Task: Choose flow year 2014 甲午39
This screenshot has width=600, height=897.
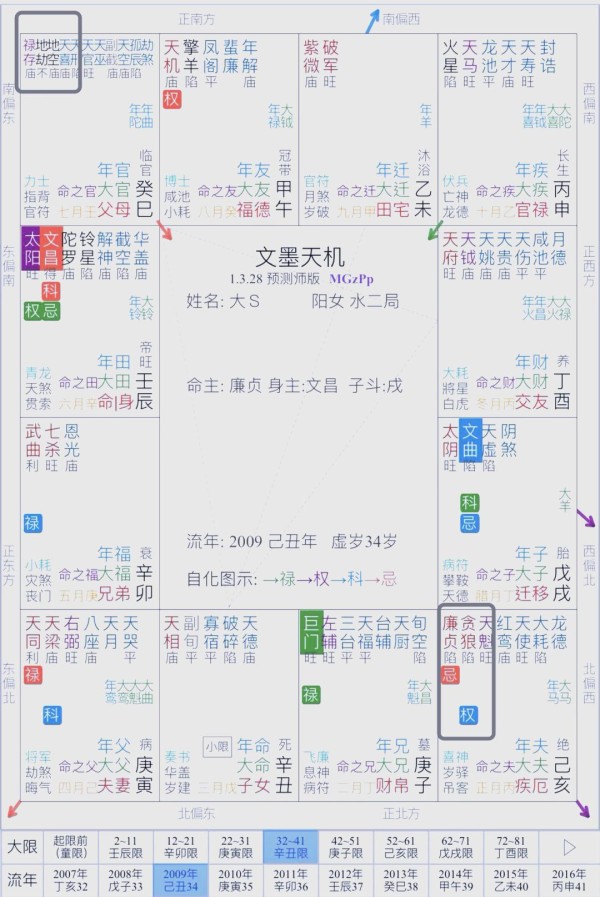Action: coord(456,880)
